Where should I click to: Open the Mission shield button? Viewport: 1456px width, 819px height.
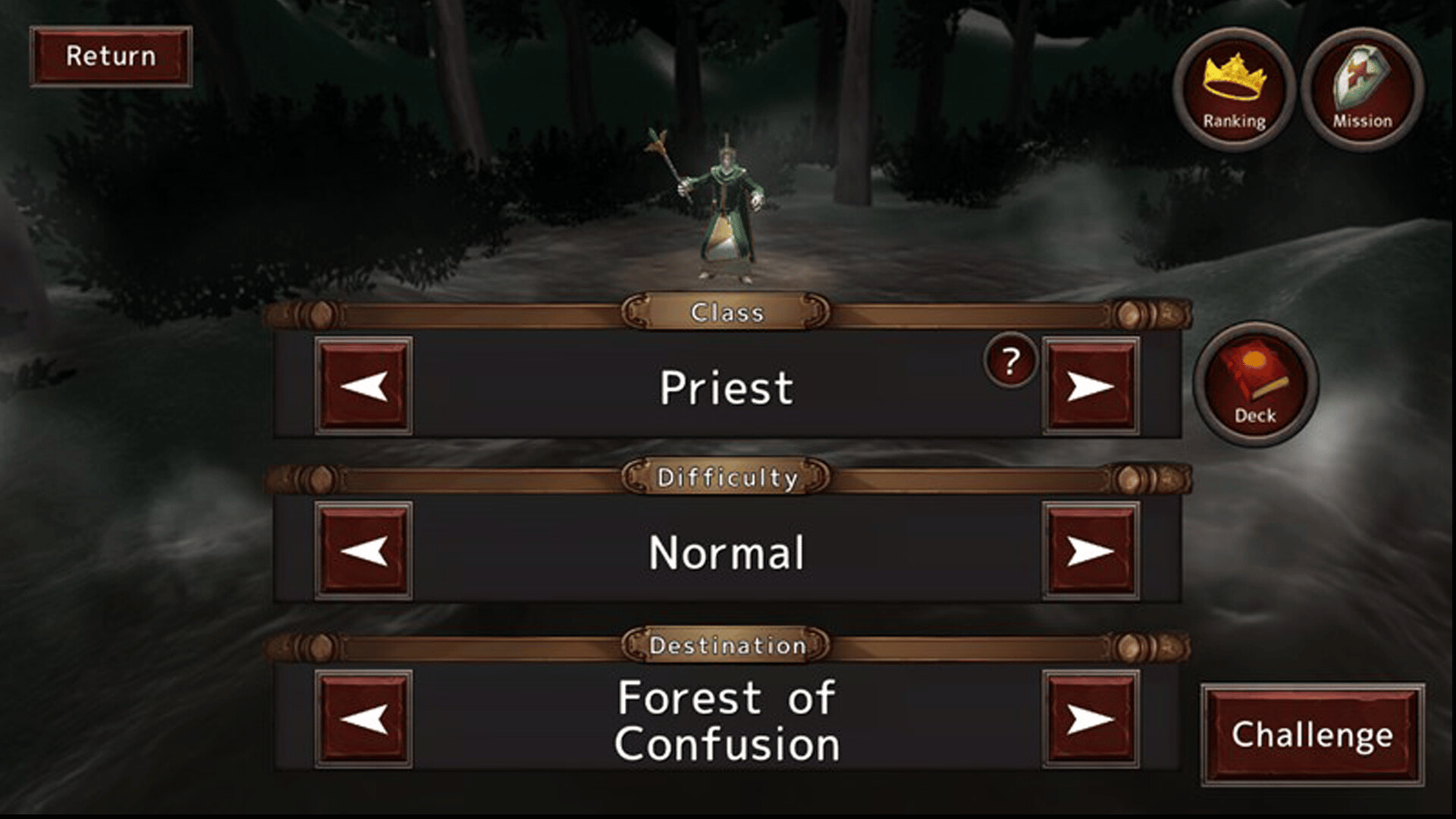[1362, 89]
